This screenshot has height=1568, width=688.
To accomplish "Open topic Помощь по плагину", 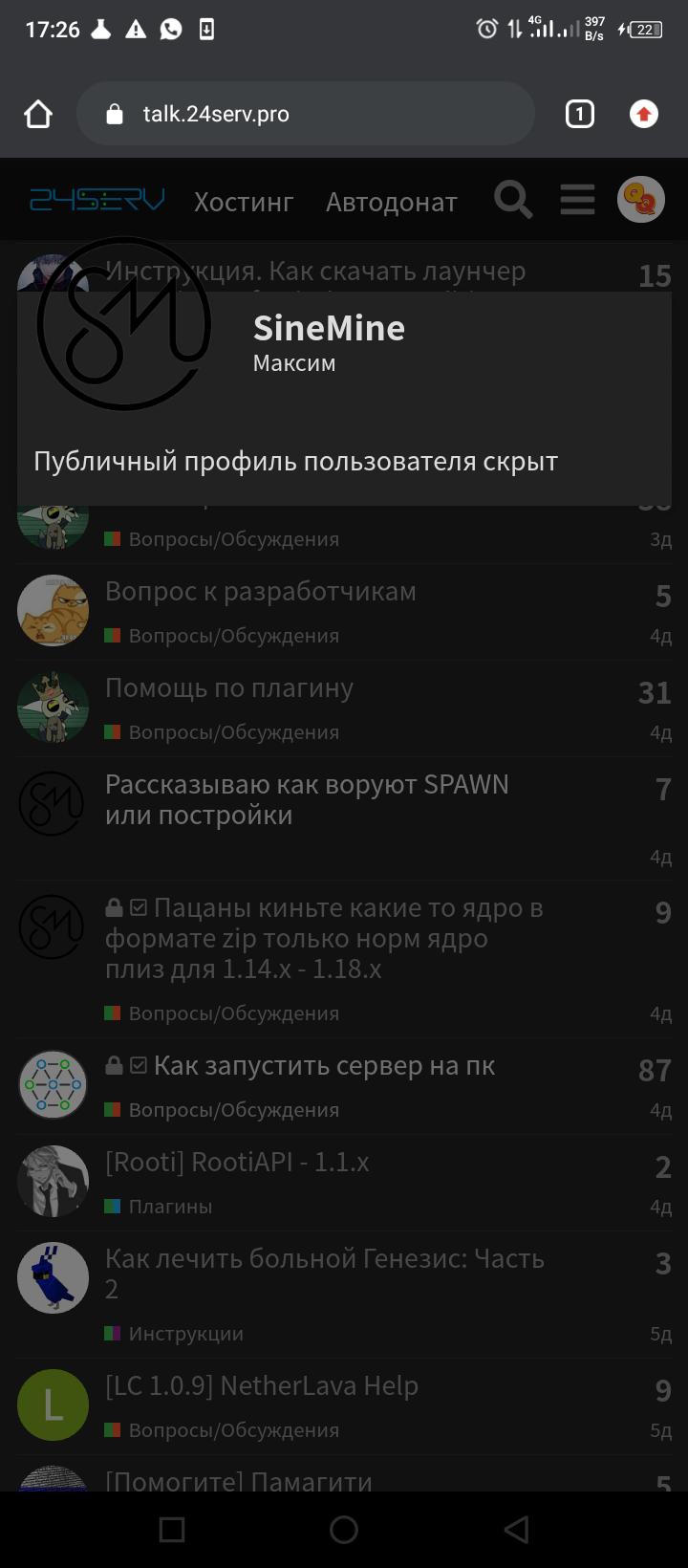I will point(229,688).
